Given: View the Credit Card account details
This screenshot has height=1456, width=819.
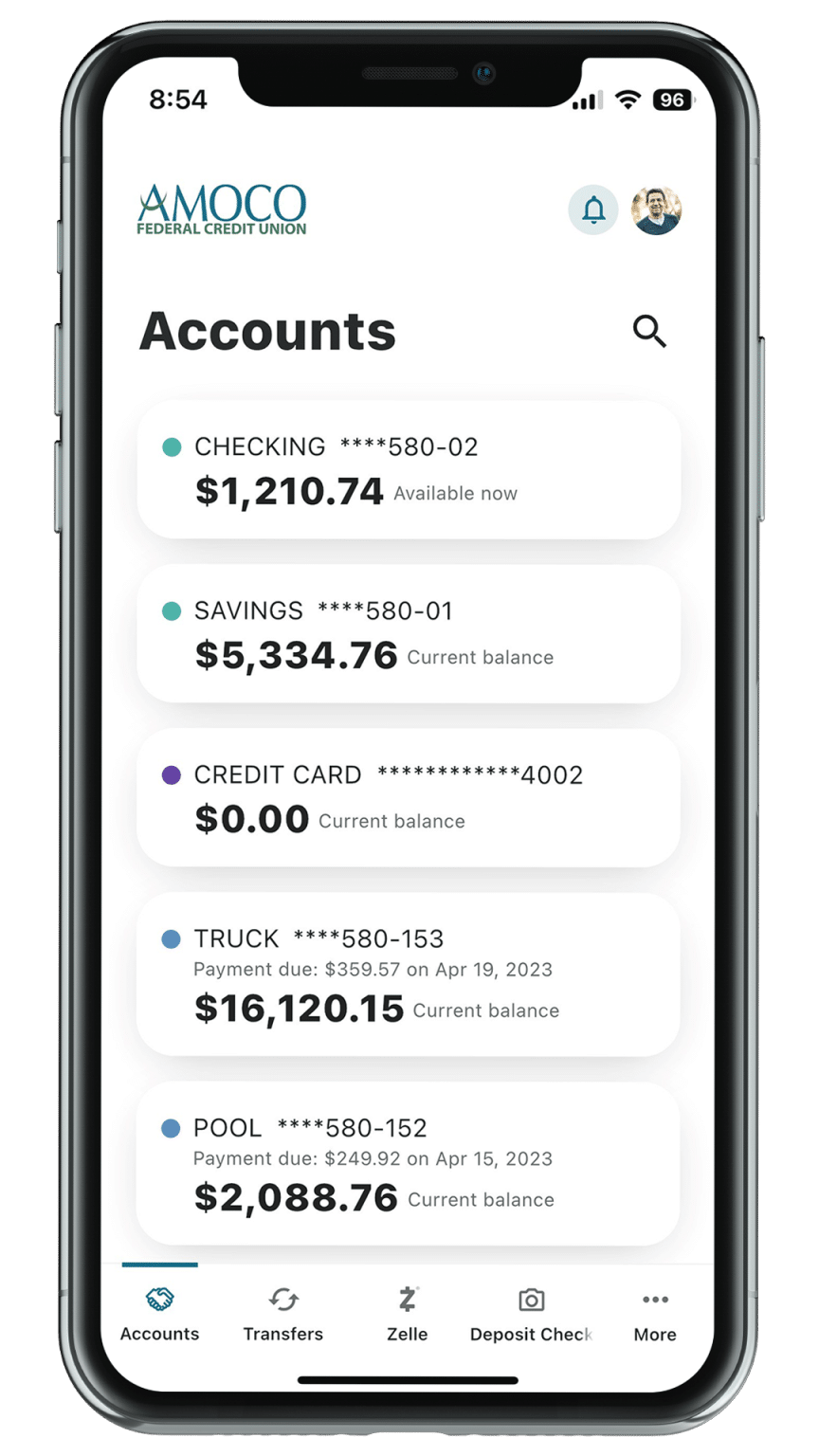Looking at the screenshot, I should coord(409,797).
